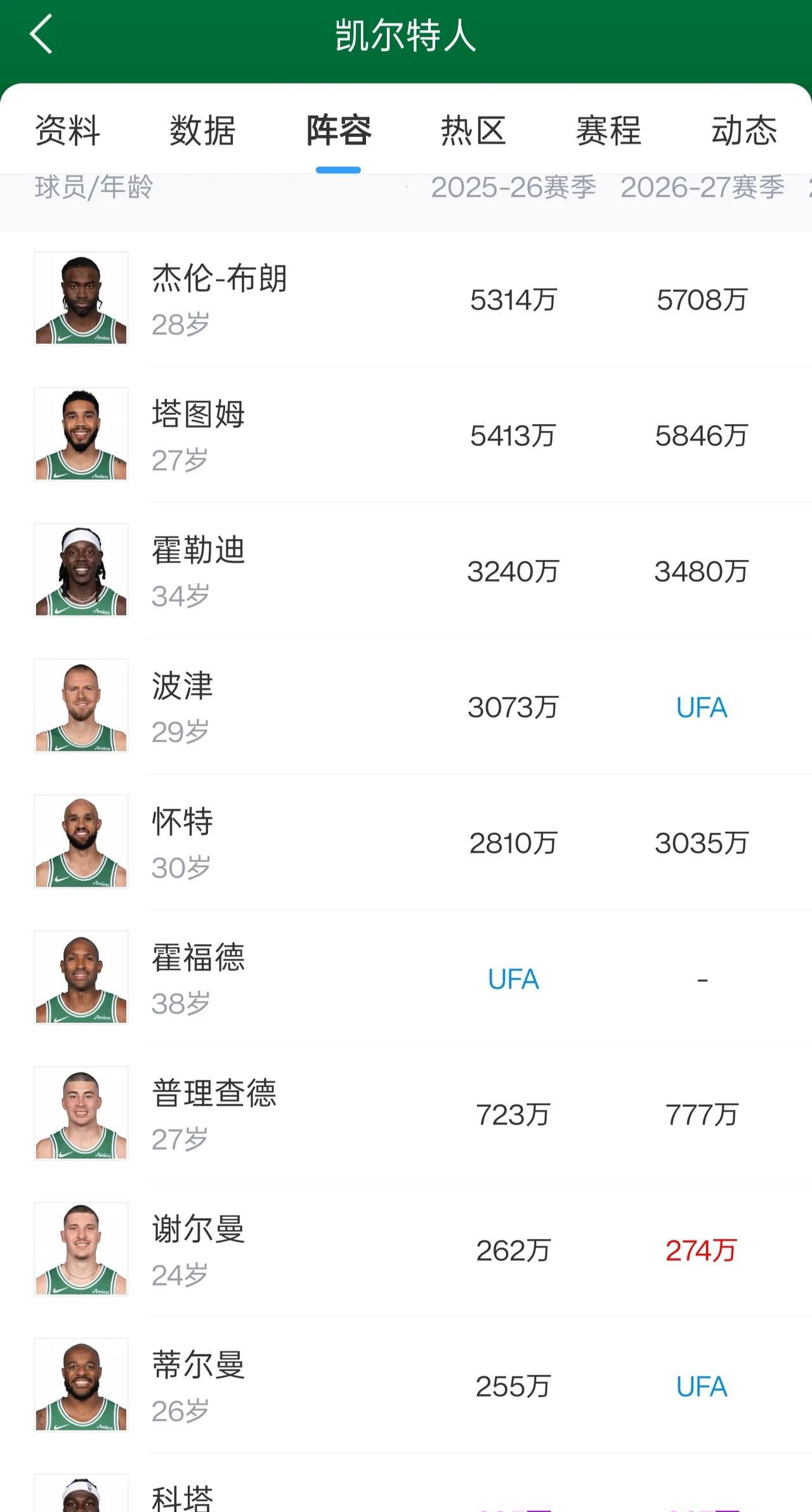The height and width of the screenshot is (1512, 812).
Task: Open player row 普理查德
Action: click(x=406, y=1113)
